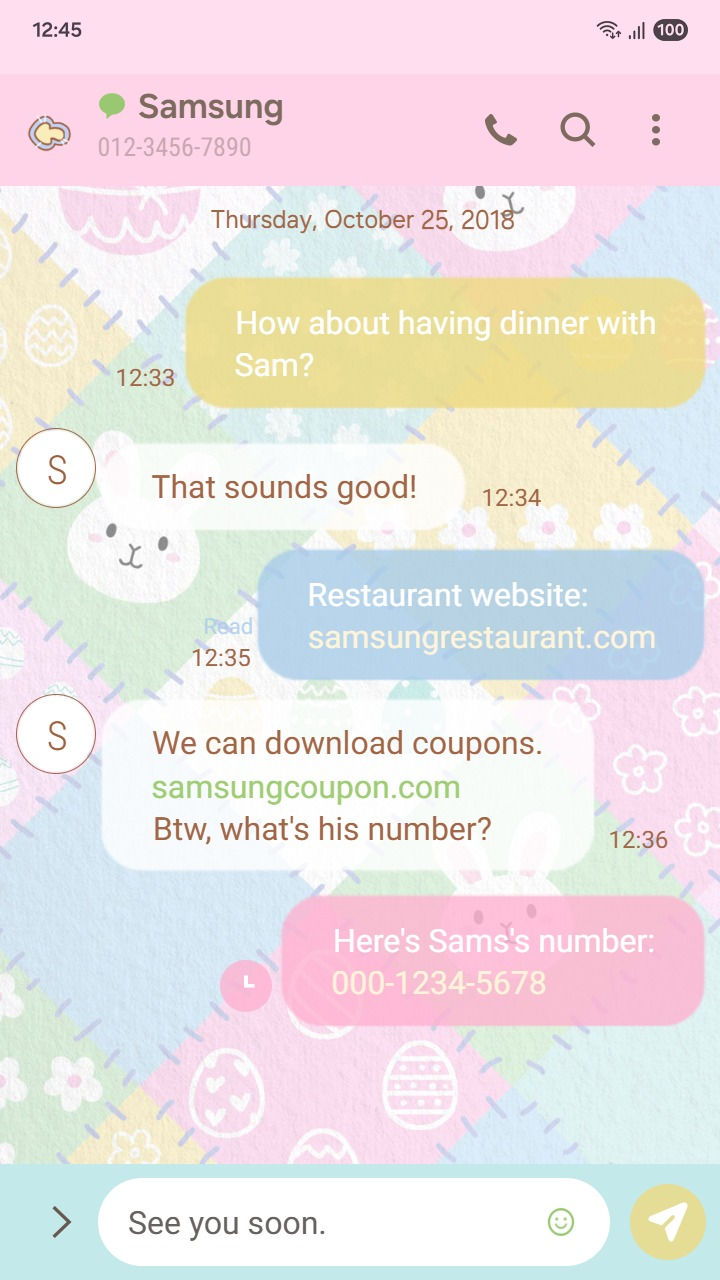The image size is (720, 1280).
Task: Tap the phone number 000-1234-5678
Action: [x=439, y=983]
